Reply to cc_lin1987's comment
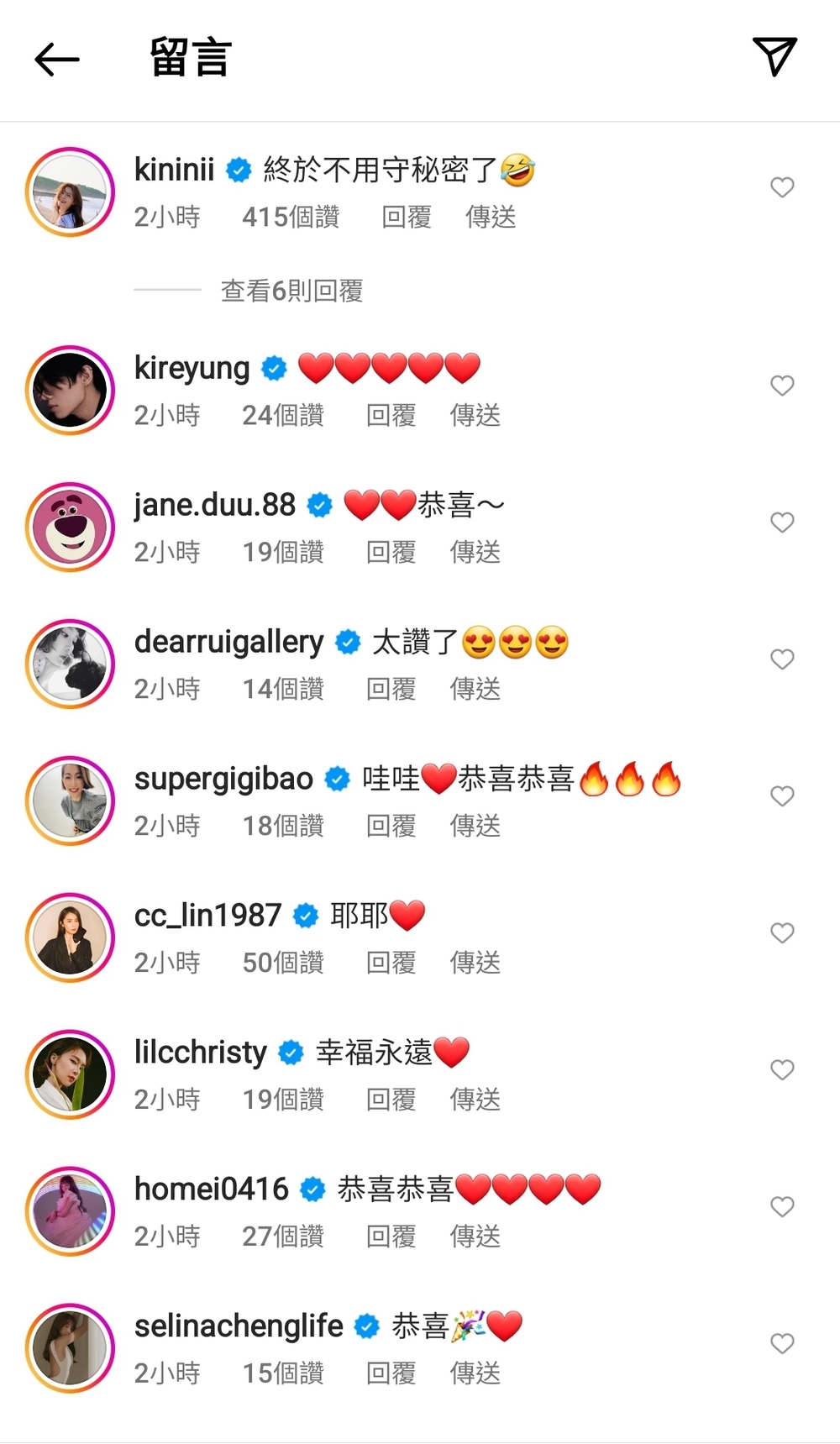The height and width of the screenshot is (1444, 840). (x=391, y=963)
